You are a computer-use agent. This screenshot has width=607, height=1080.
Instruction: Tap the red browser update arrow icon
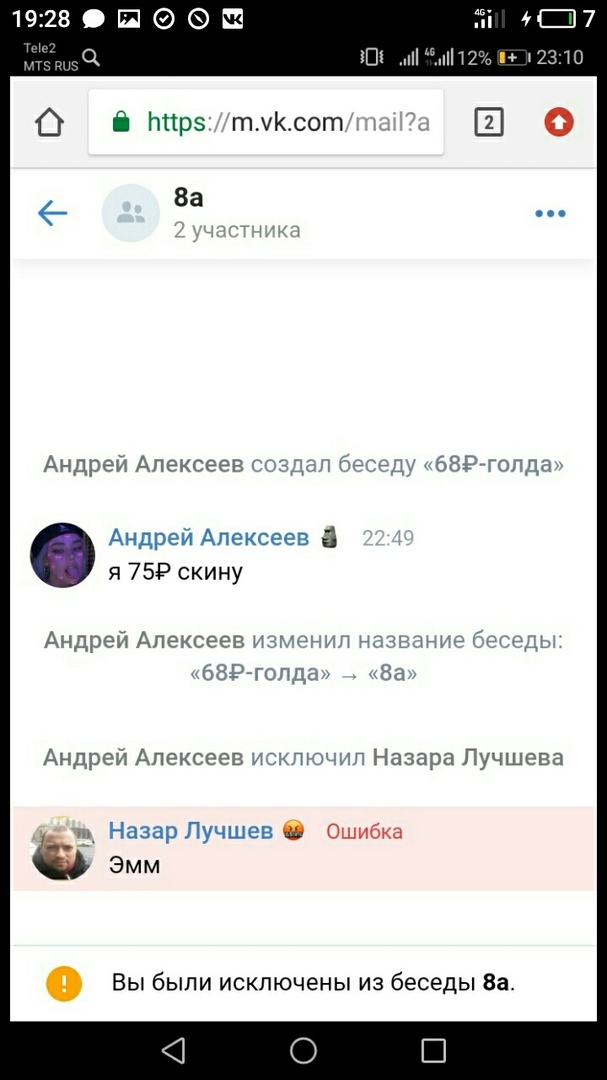pyautogui.click(x=559, y=122)
